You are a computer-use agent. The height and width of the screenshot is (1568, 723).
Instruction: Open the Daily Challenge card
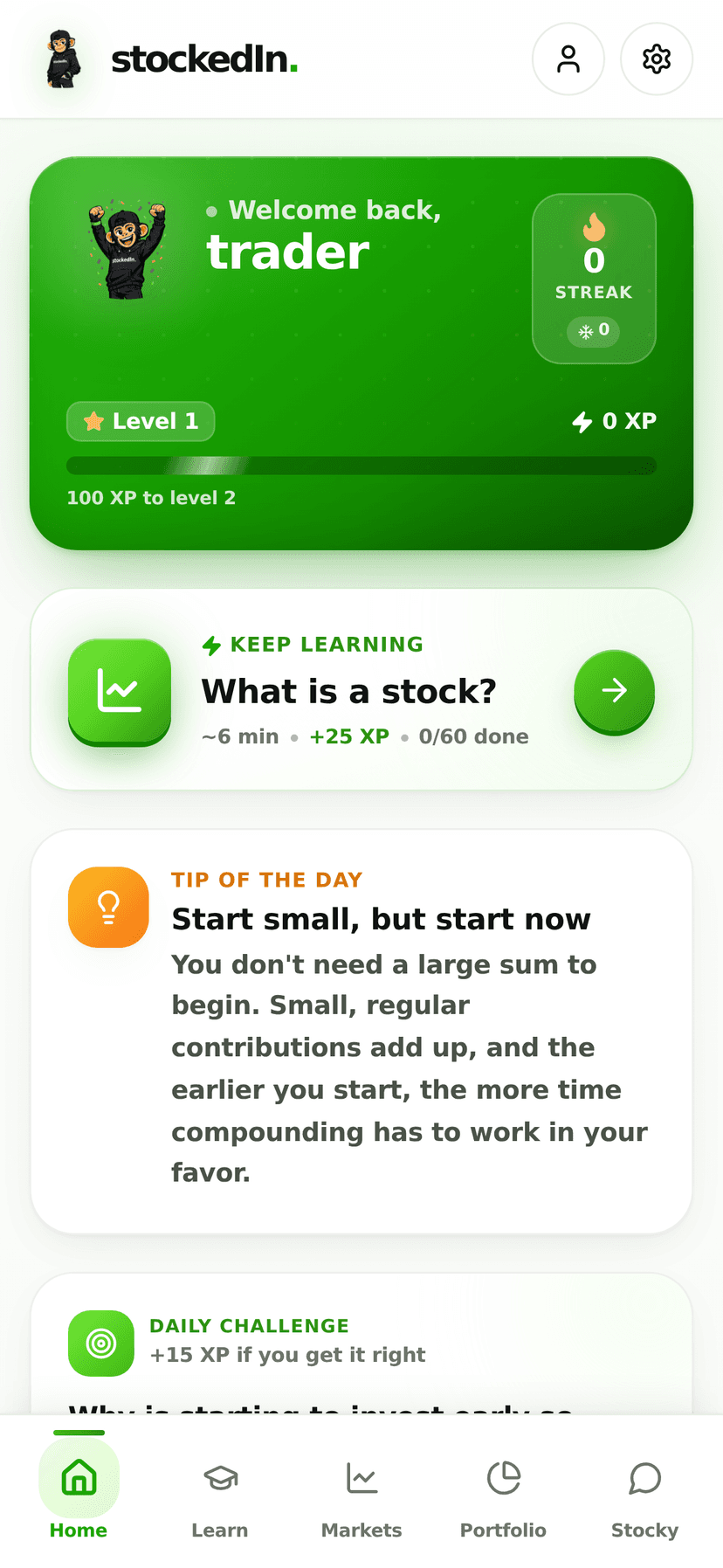361,1345
